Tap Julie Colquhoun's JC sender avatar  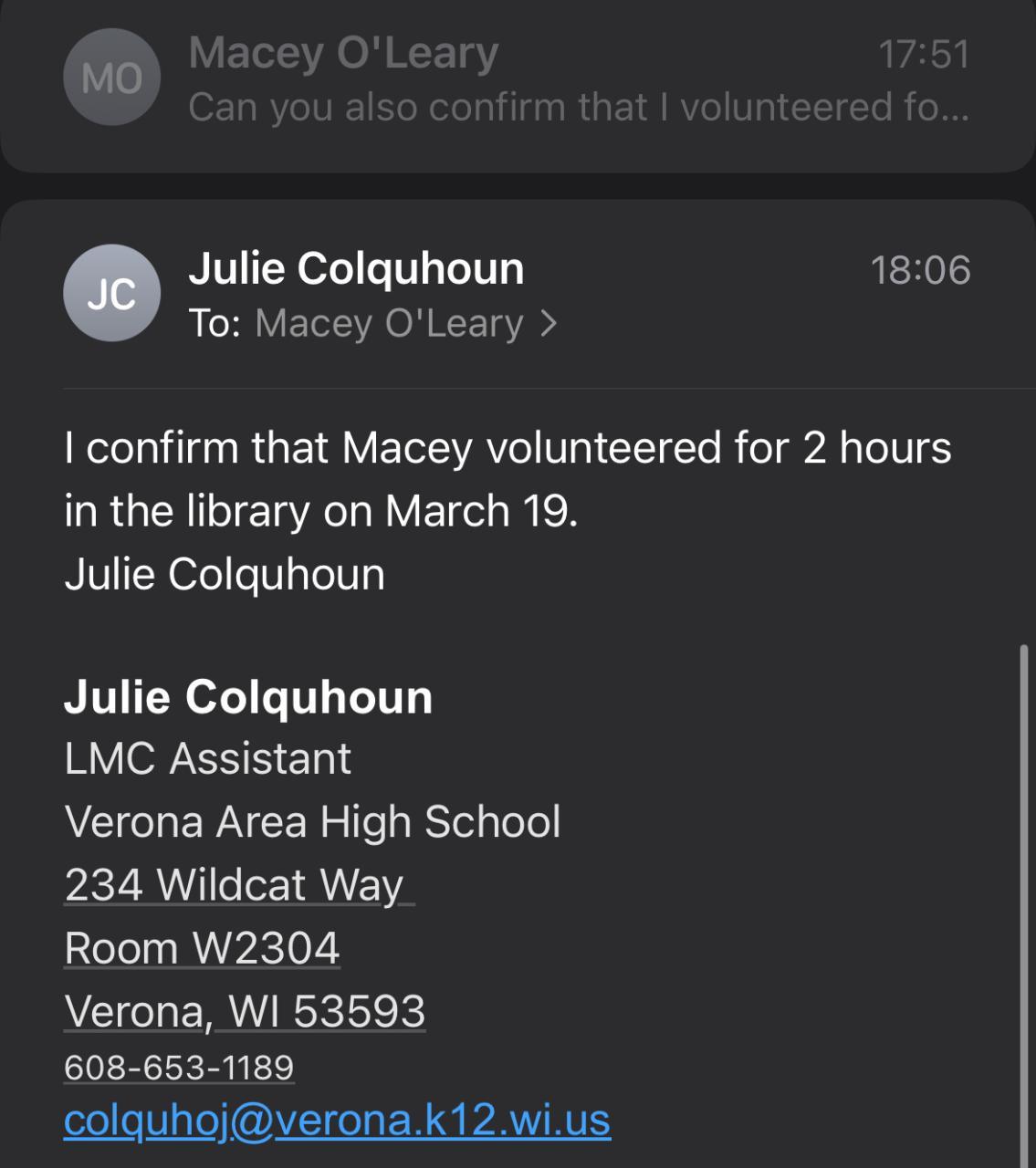111,293
